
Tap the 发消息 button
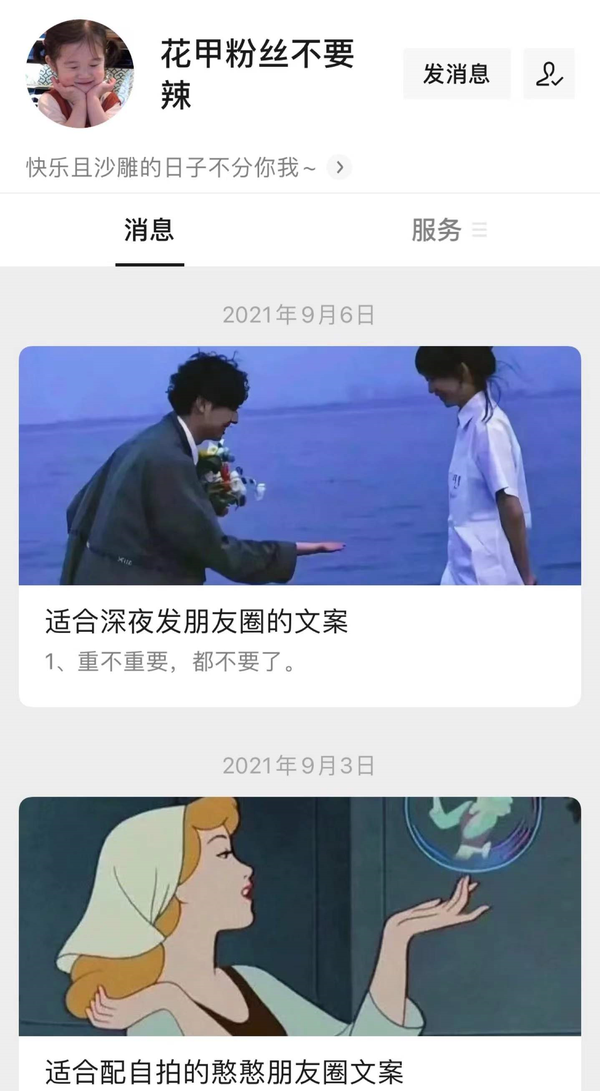coord(456,74)
